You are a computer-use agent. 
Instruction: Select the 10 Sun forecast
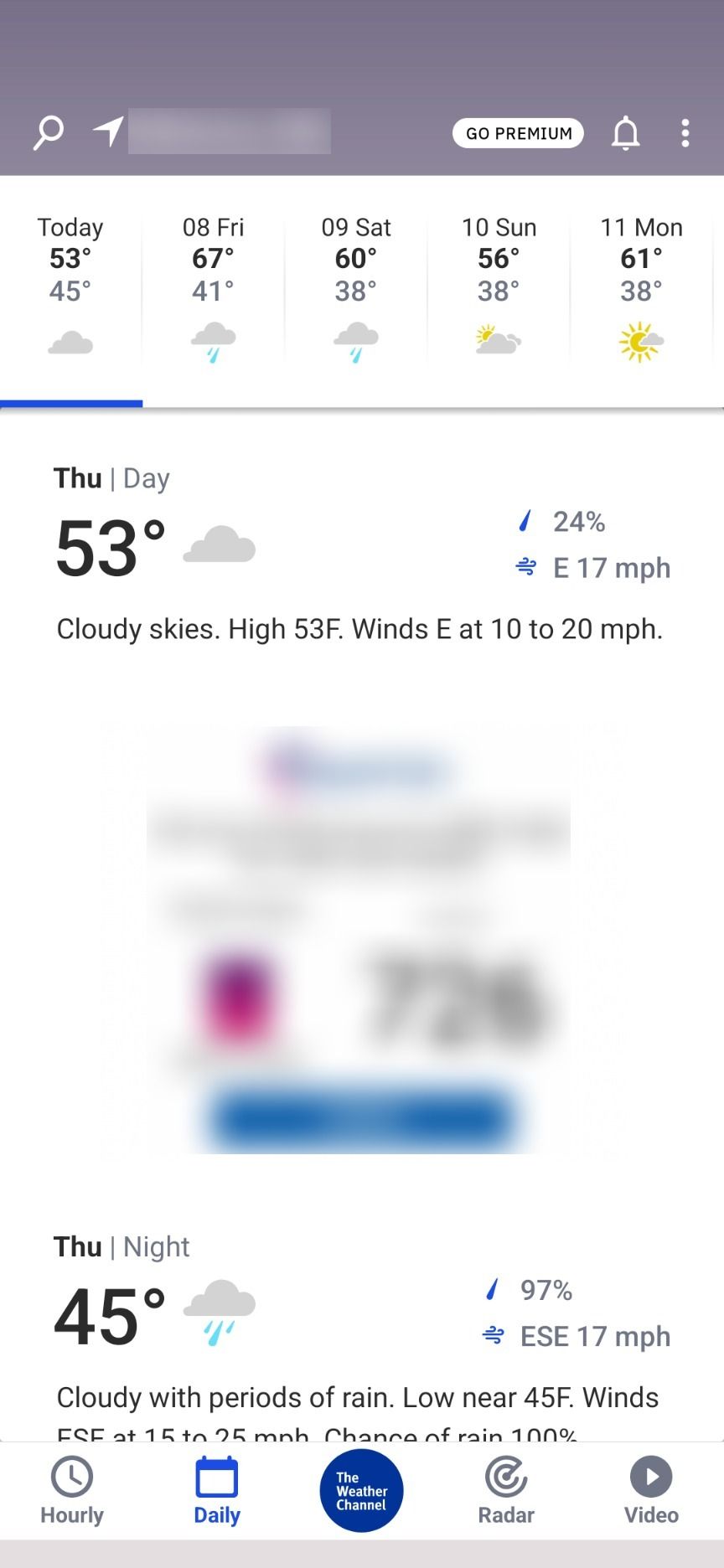tap(499, 285)
